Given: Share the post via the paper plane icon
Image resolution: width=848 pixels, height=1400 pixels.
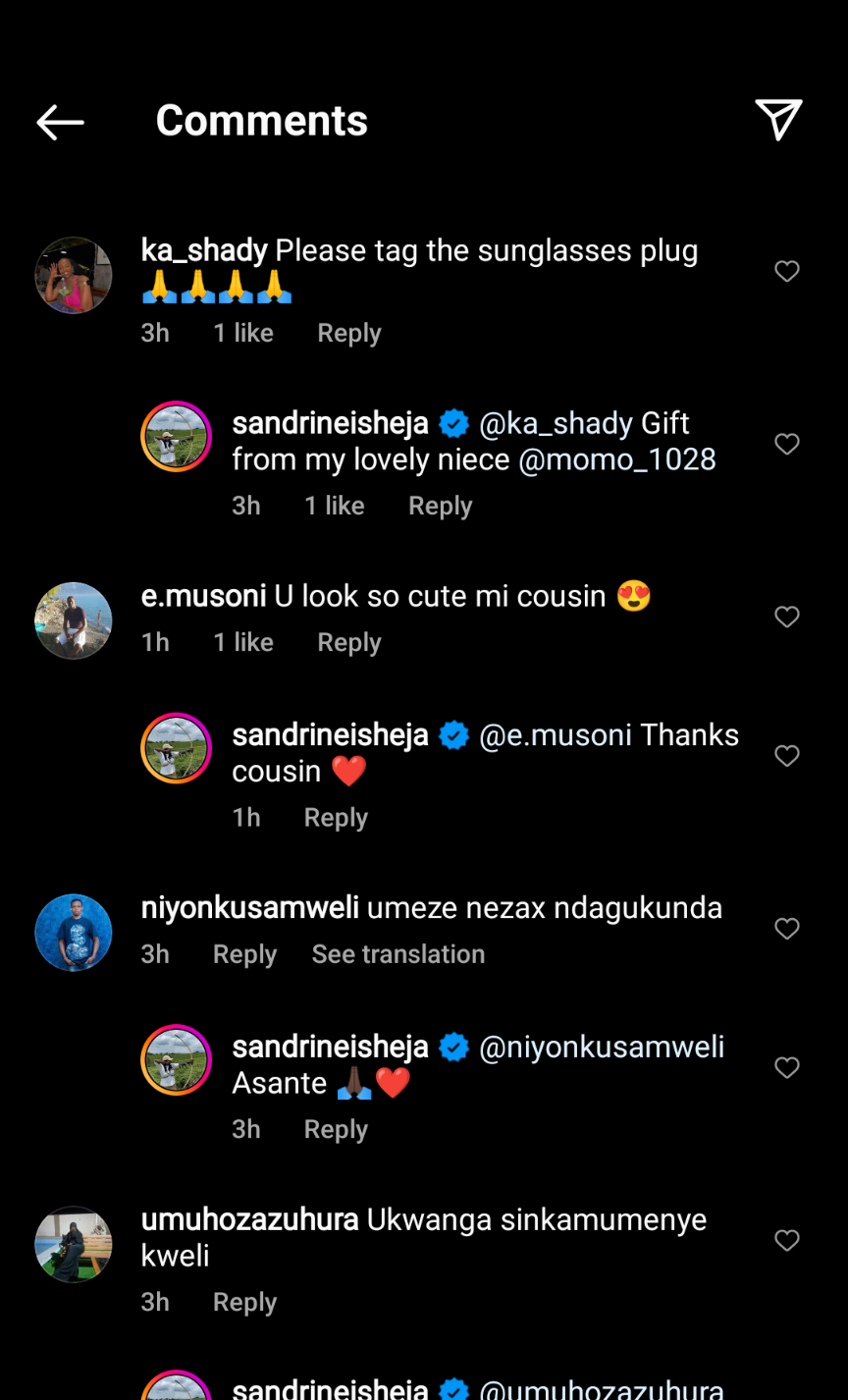Looking at the screenshot, I should click(x=778, y=120).
